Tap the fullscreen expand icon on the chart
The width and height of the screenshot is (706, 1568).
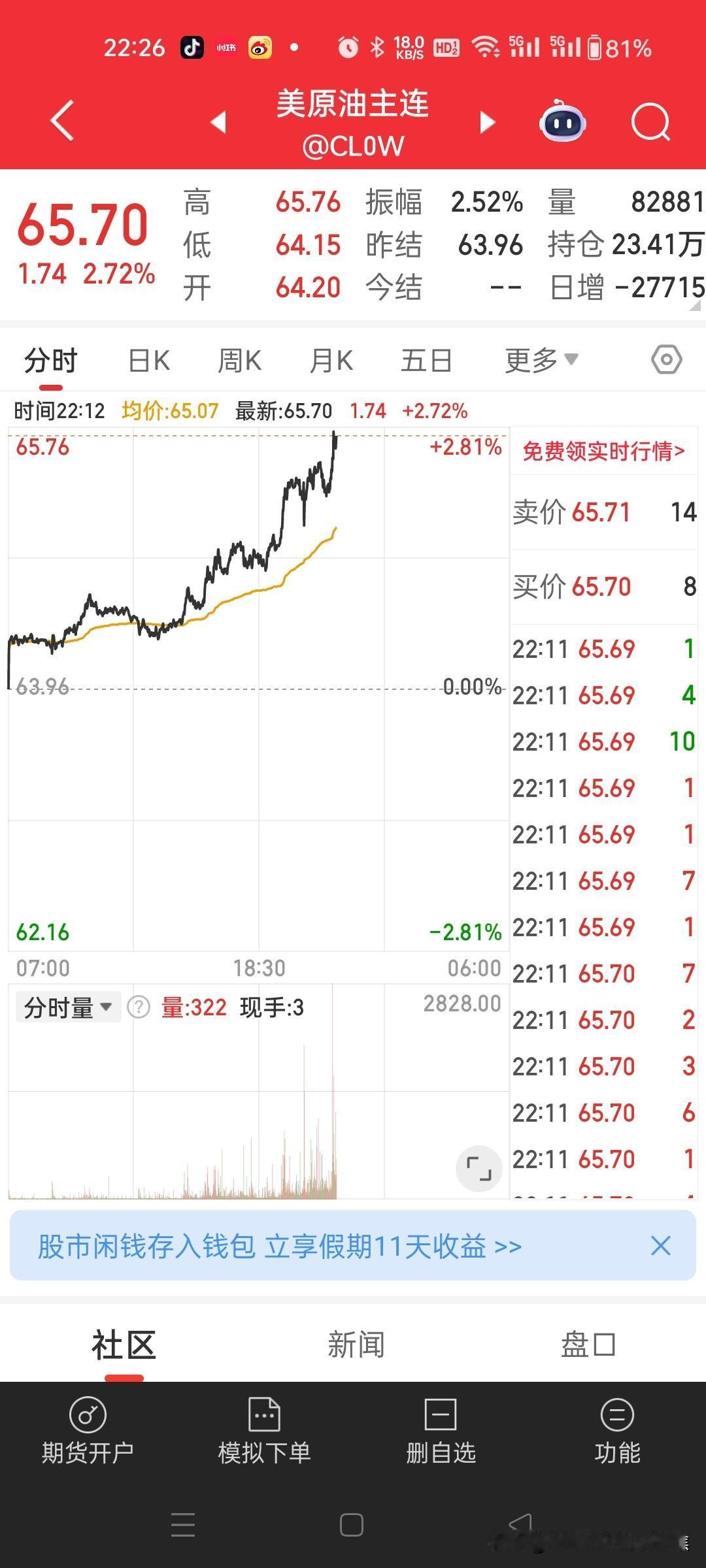479,1168
